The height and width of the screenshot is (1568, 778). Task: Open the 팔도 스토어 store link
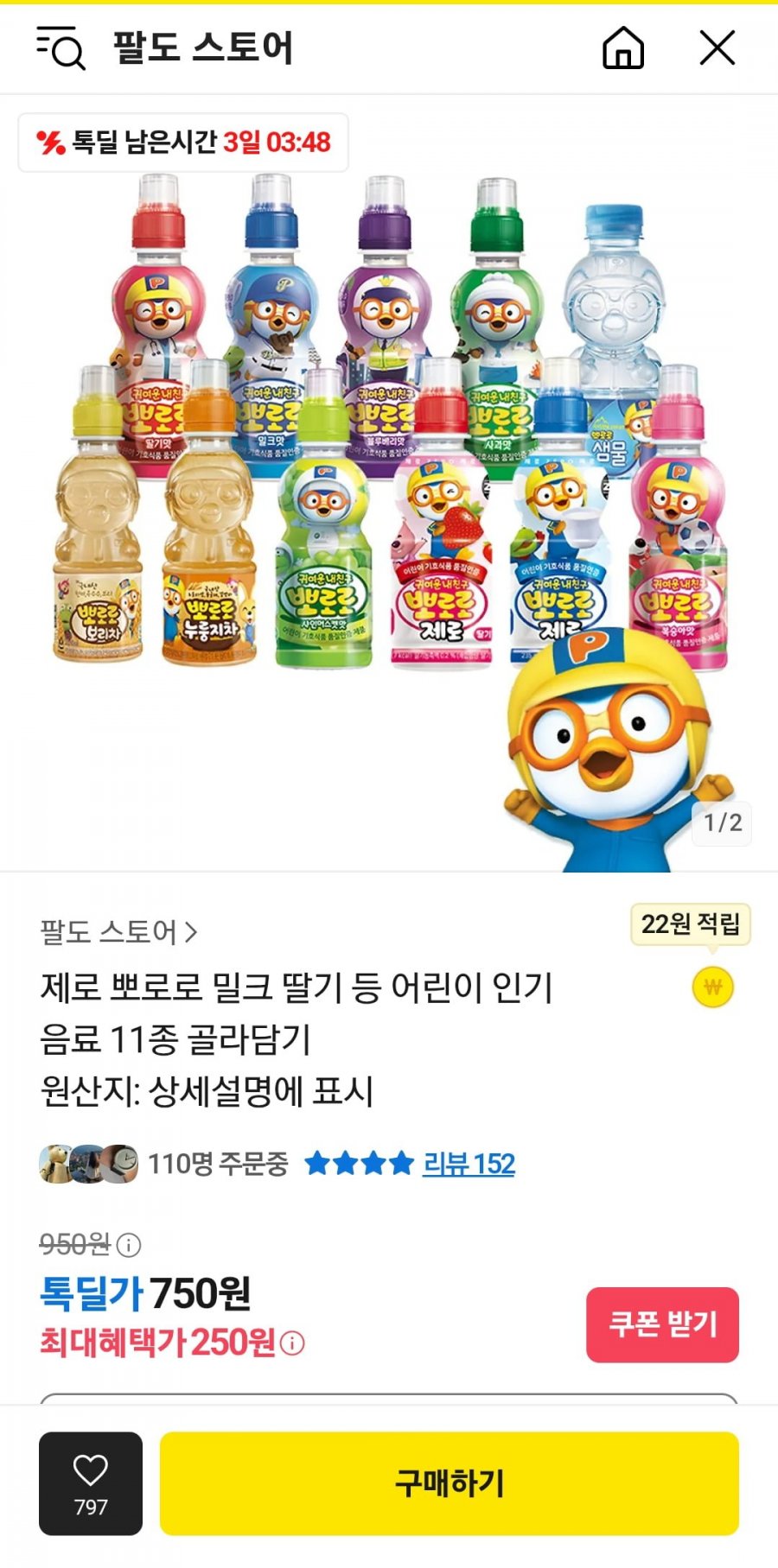pos(118,932)
